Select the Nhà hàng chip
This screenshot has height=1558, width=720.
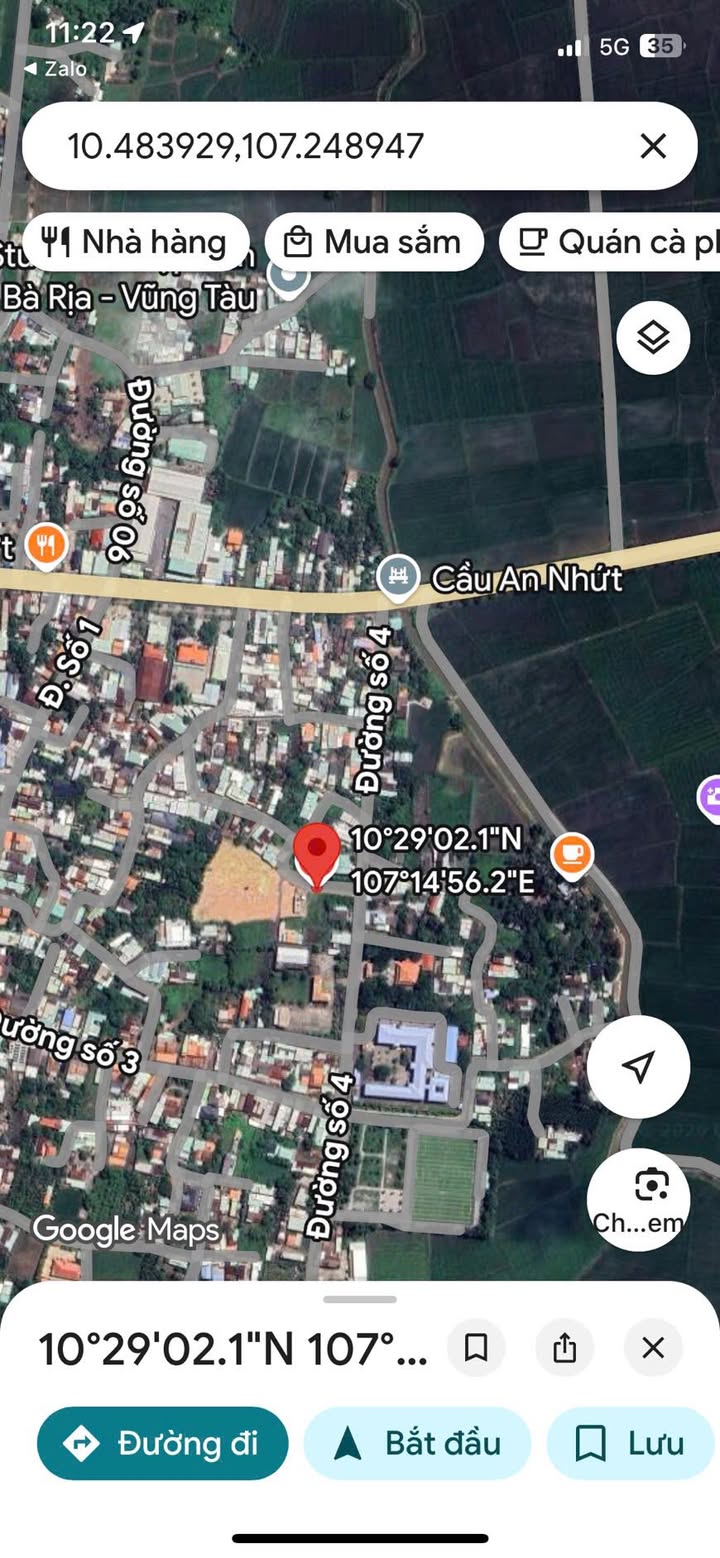pos(137,242)
